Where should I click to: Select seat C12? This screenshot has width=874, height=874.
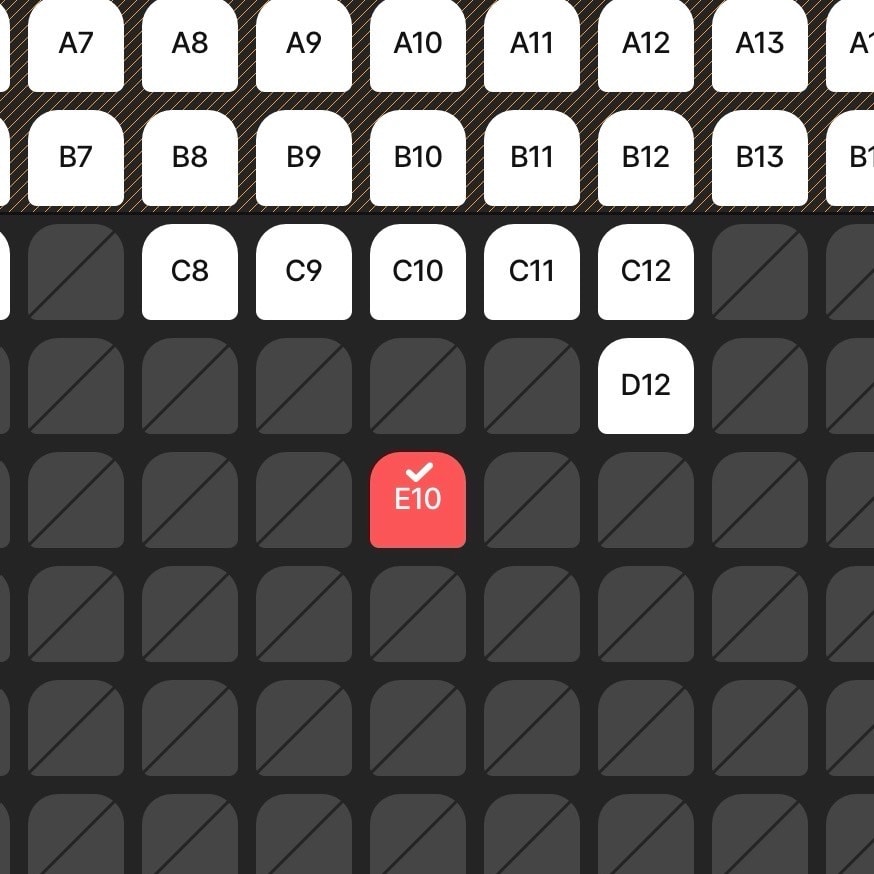tap(646, 272)
